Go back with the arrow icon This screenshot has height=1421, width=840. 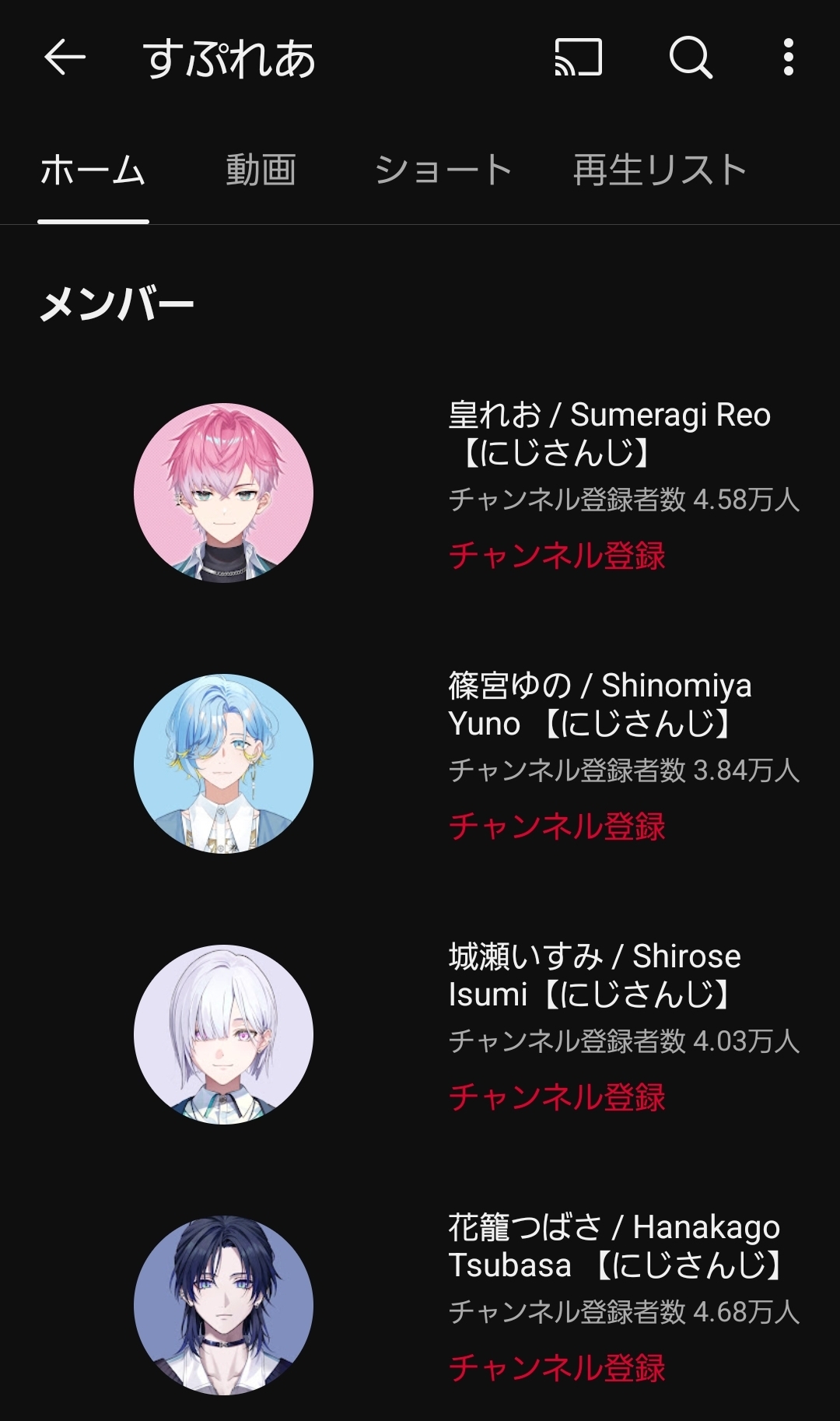point(65,58)
